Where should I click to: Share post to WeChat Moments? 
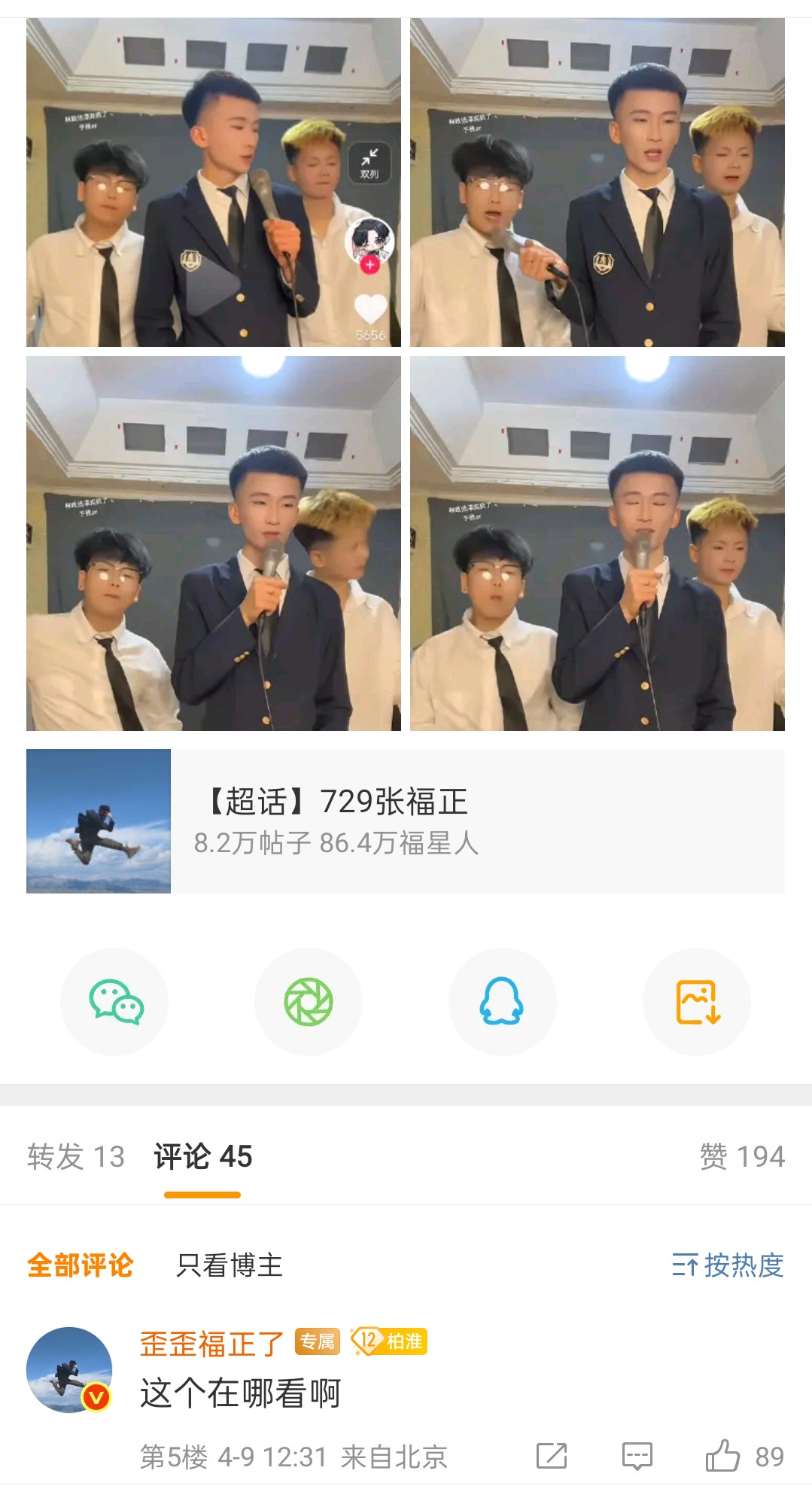309,1001
